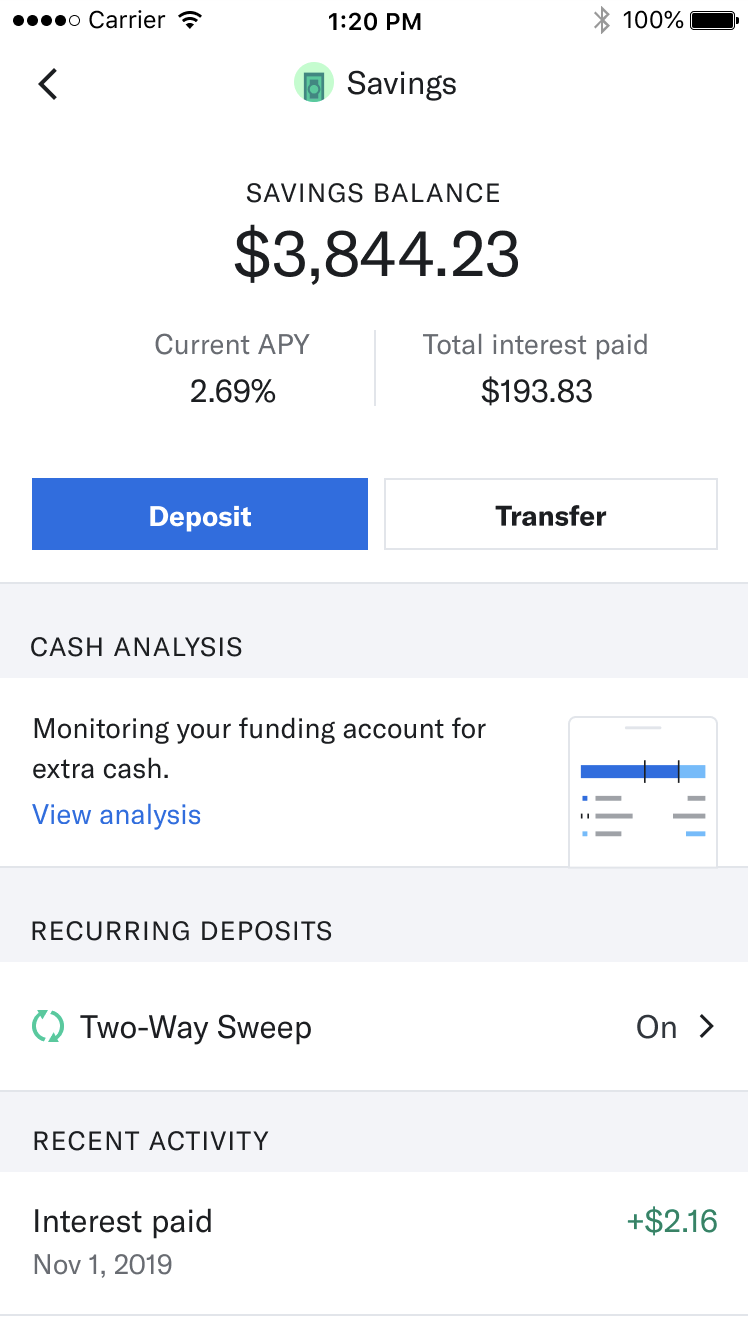Screen dimensions: 748x1332
Task: Tap the cellular signal dots
Action: (44, 18)
